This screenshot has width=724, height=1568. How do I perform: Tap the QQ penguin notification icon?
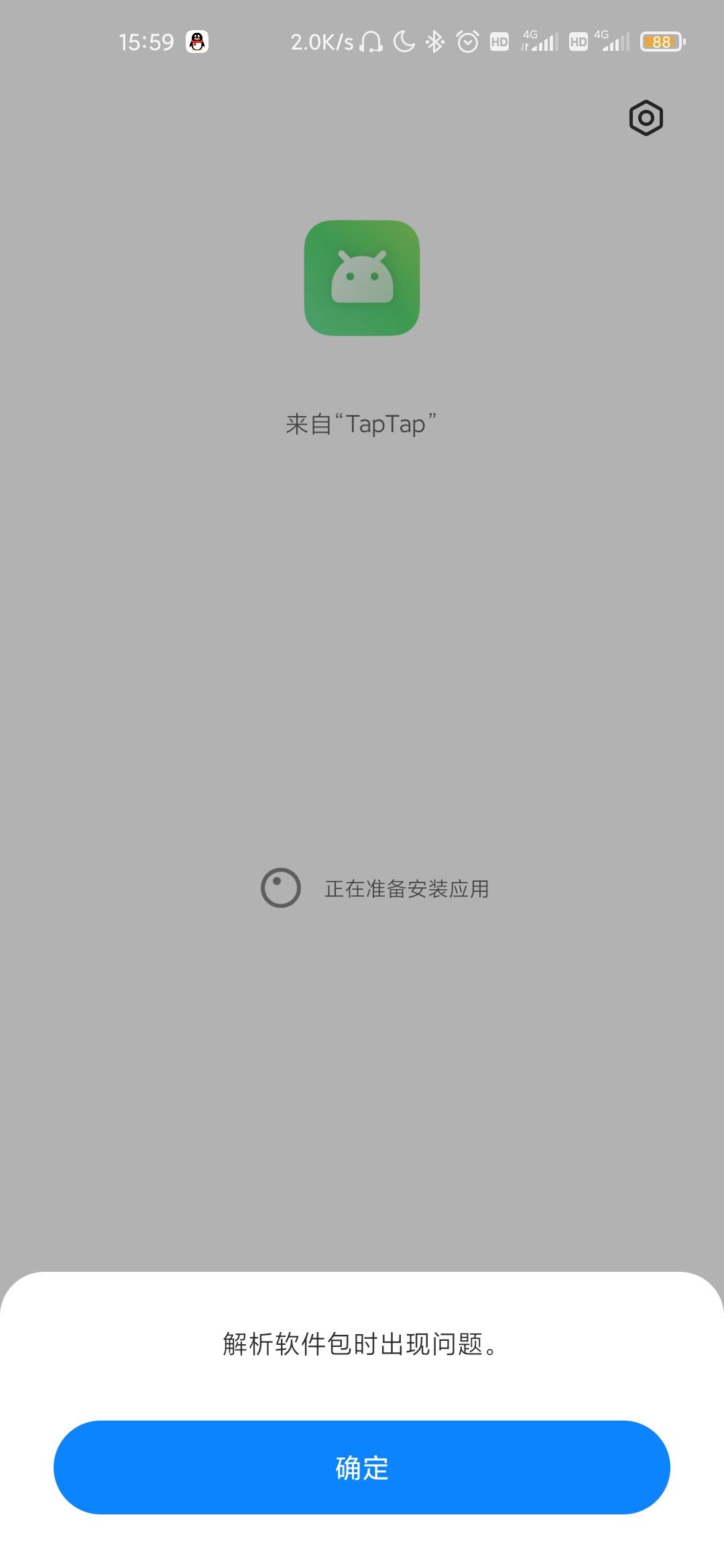pyautogui.click(x=195, y=42)
